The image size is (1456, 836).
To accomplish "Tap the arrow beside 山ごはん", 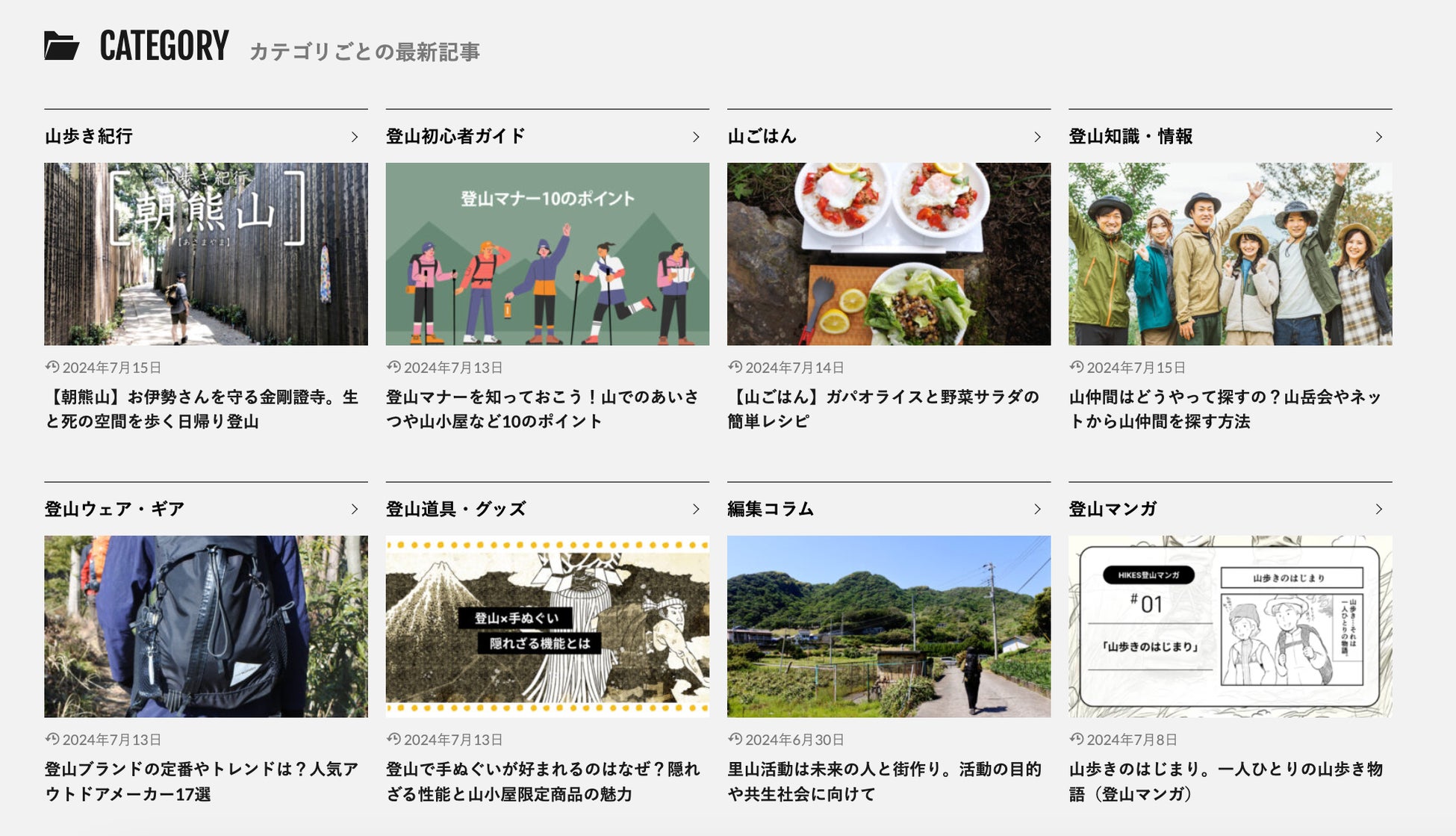I will tap(1037, 137).
